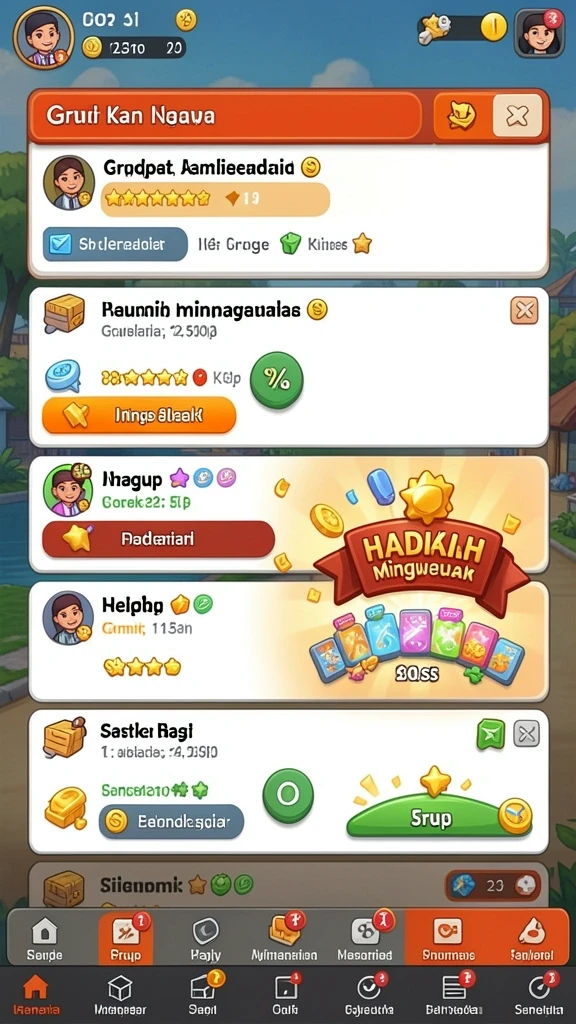Tap the blue Eeondlegoiar button
Viewport: 576px width, 1024px height.
pyautogui.click(x=171, y=822)
